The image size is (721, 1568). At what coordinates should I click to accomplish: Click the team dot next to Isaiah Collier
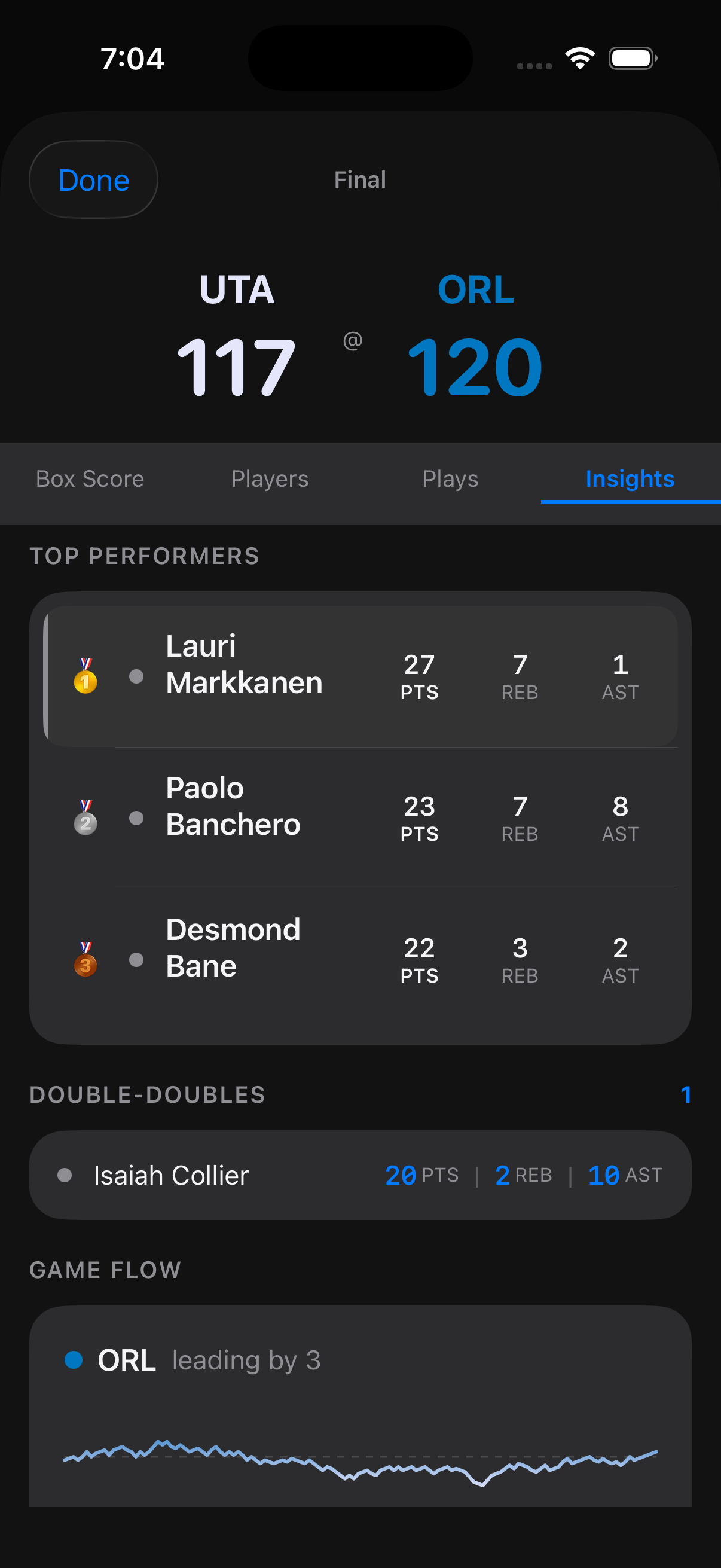pyautogui.click(x=65, y=1175)
